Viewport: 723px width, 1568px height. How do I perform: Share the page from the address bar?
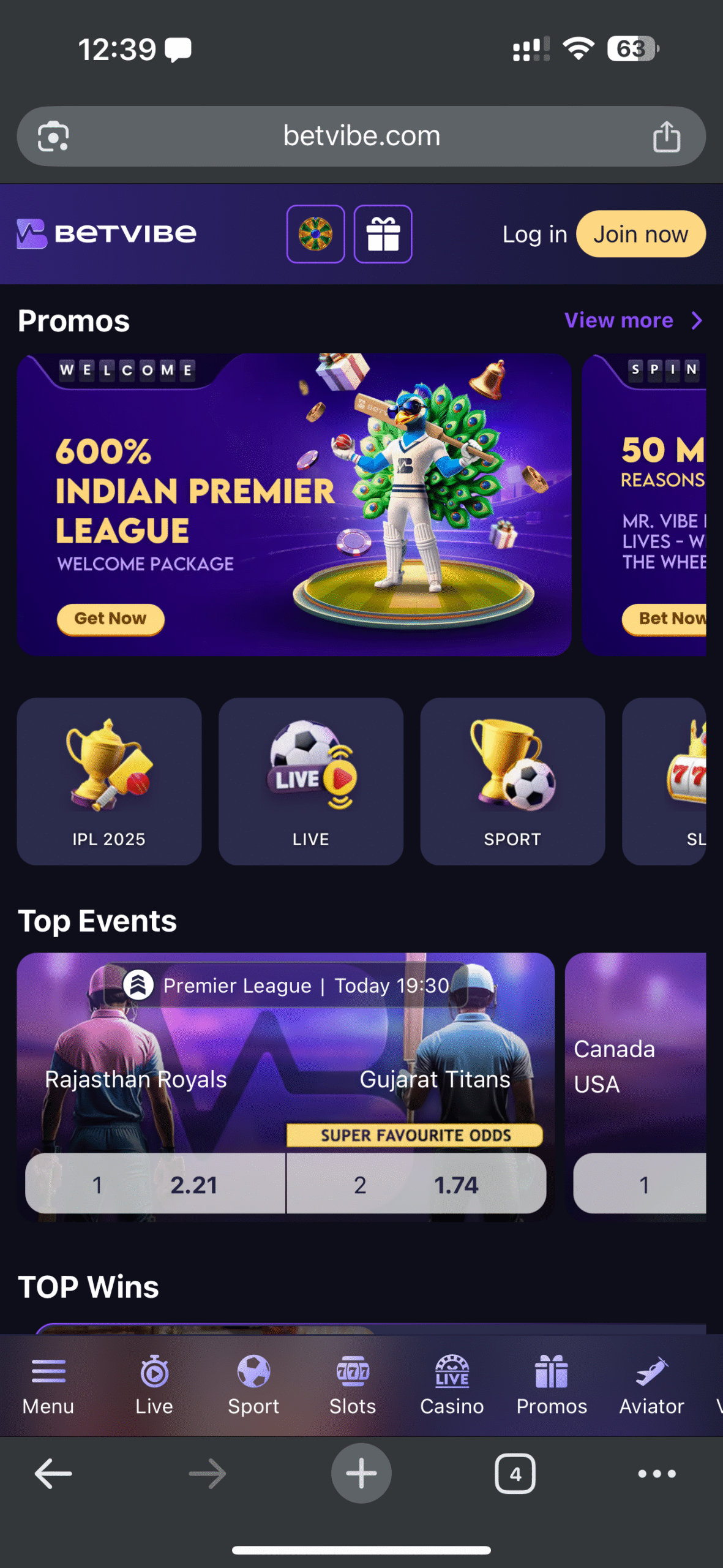pyautogui.click(x=666, y=136)
